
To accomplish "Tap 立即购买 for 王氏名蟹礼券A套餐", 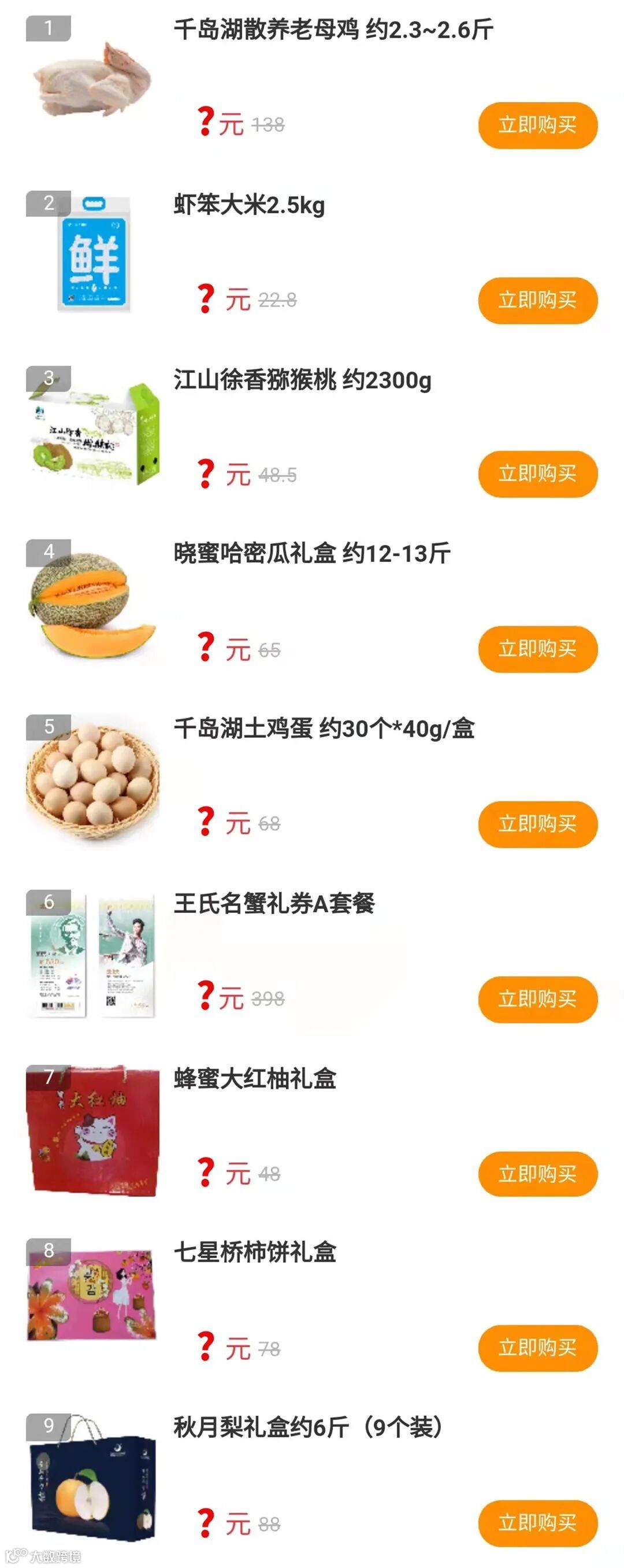I will [x=537, y=1000].
